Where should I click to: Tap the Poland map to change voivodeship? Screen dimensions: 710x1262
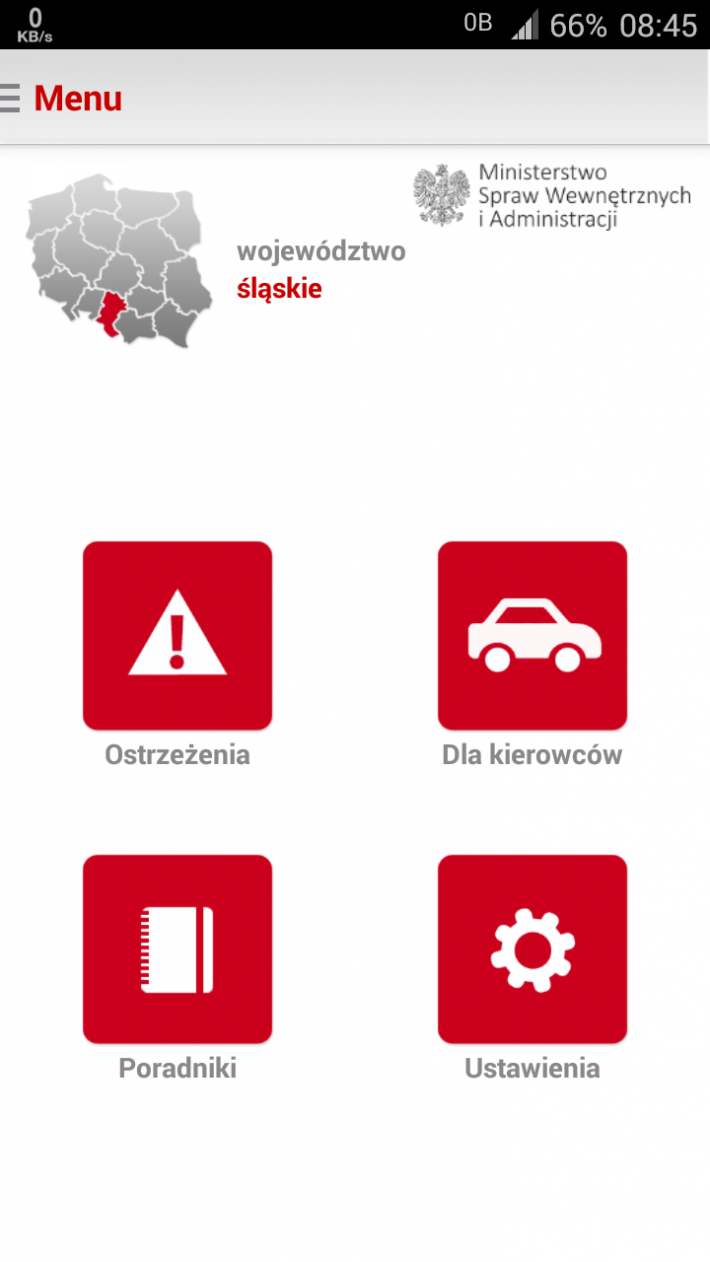point(119,261)
